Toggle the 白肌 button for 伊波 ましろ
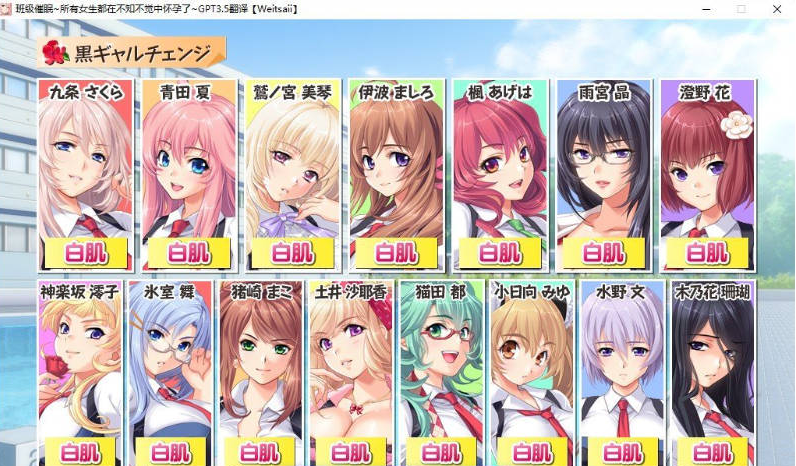 coord(394,253)
